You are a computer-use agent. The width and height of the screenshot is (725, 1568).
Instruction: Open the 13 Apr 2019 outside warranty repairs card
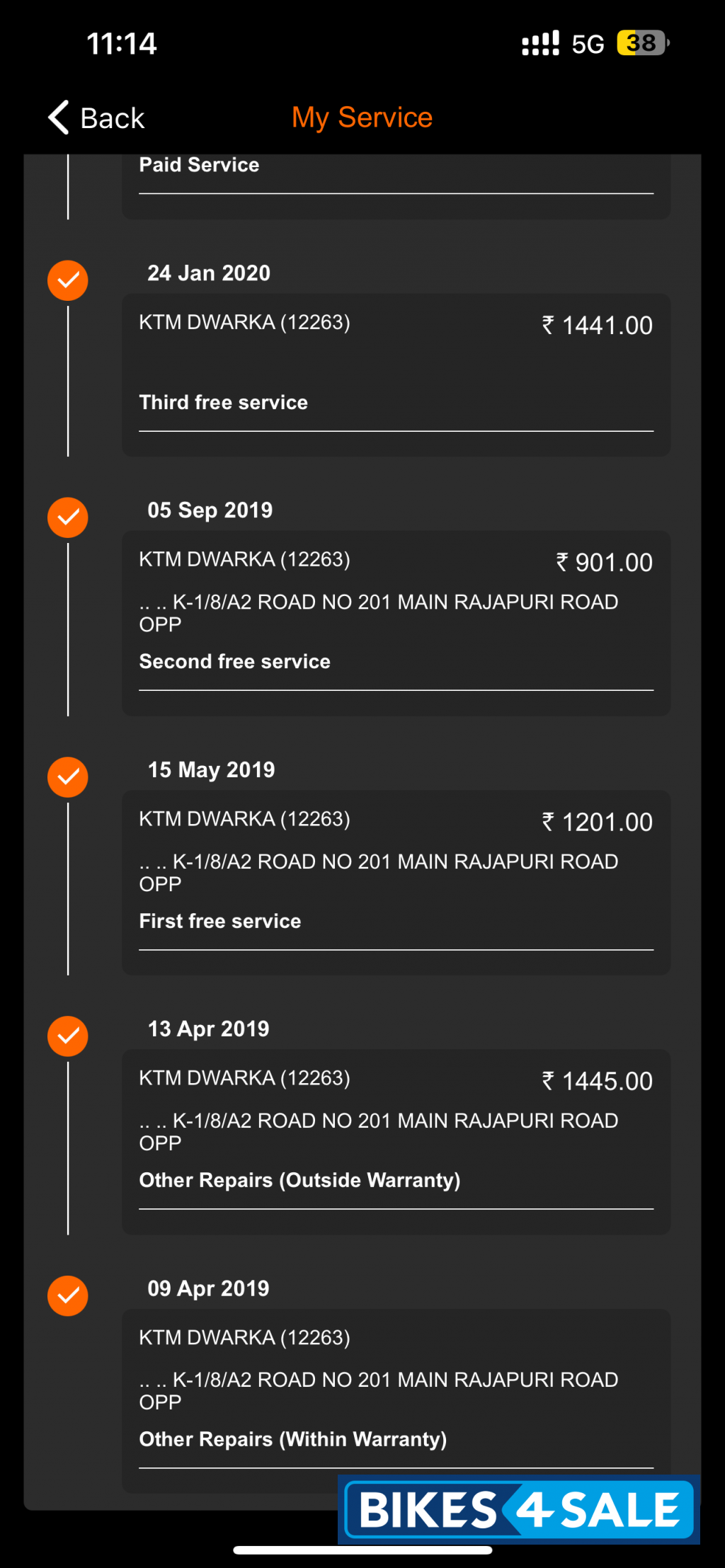[x=396, y=1140]
